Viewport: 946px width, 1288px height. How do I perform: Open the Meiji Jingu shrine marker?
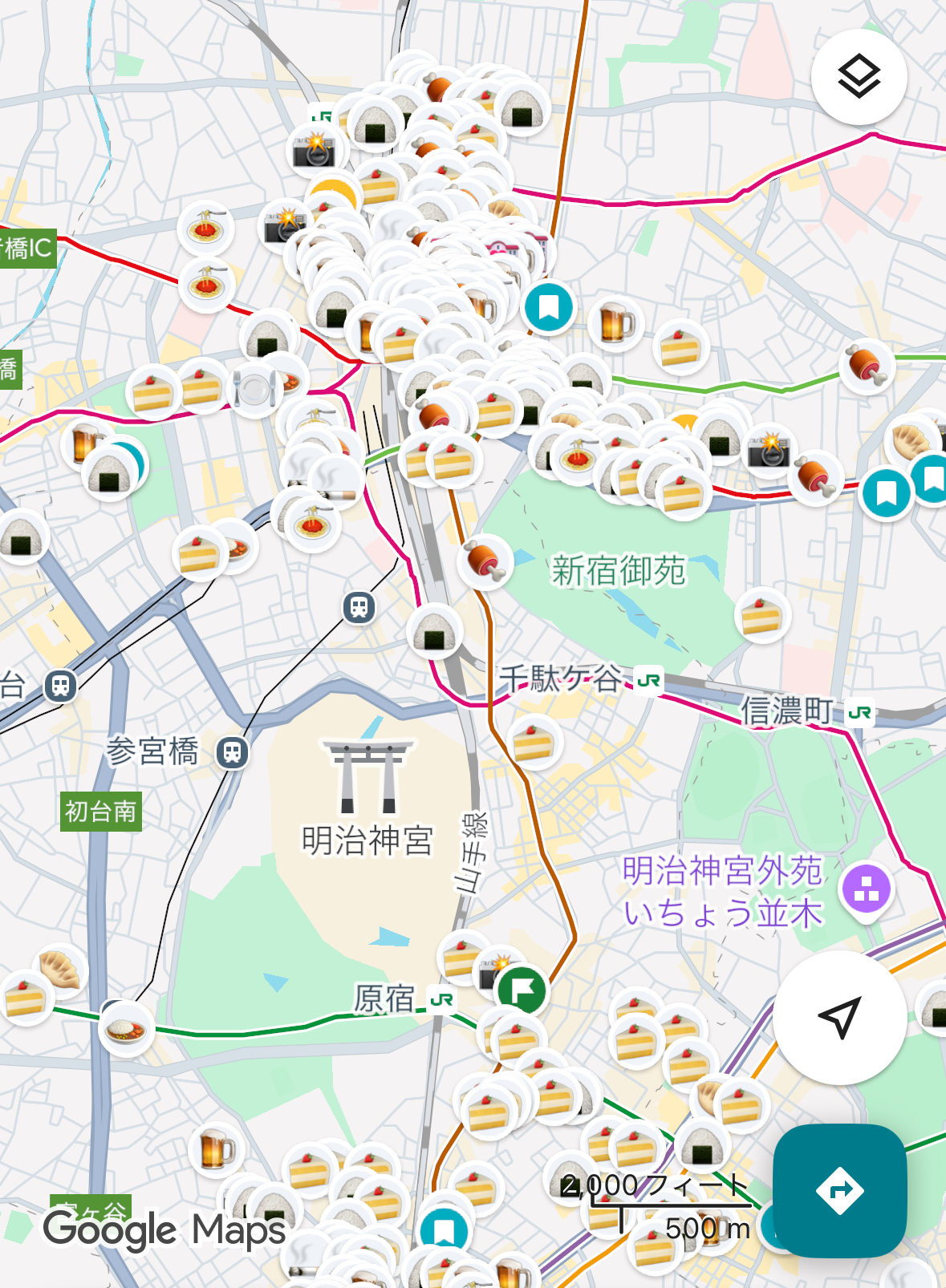click(368, 776)
